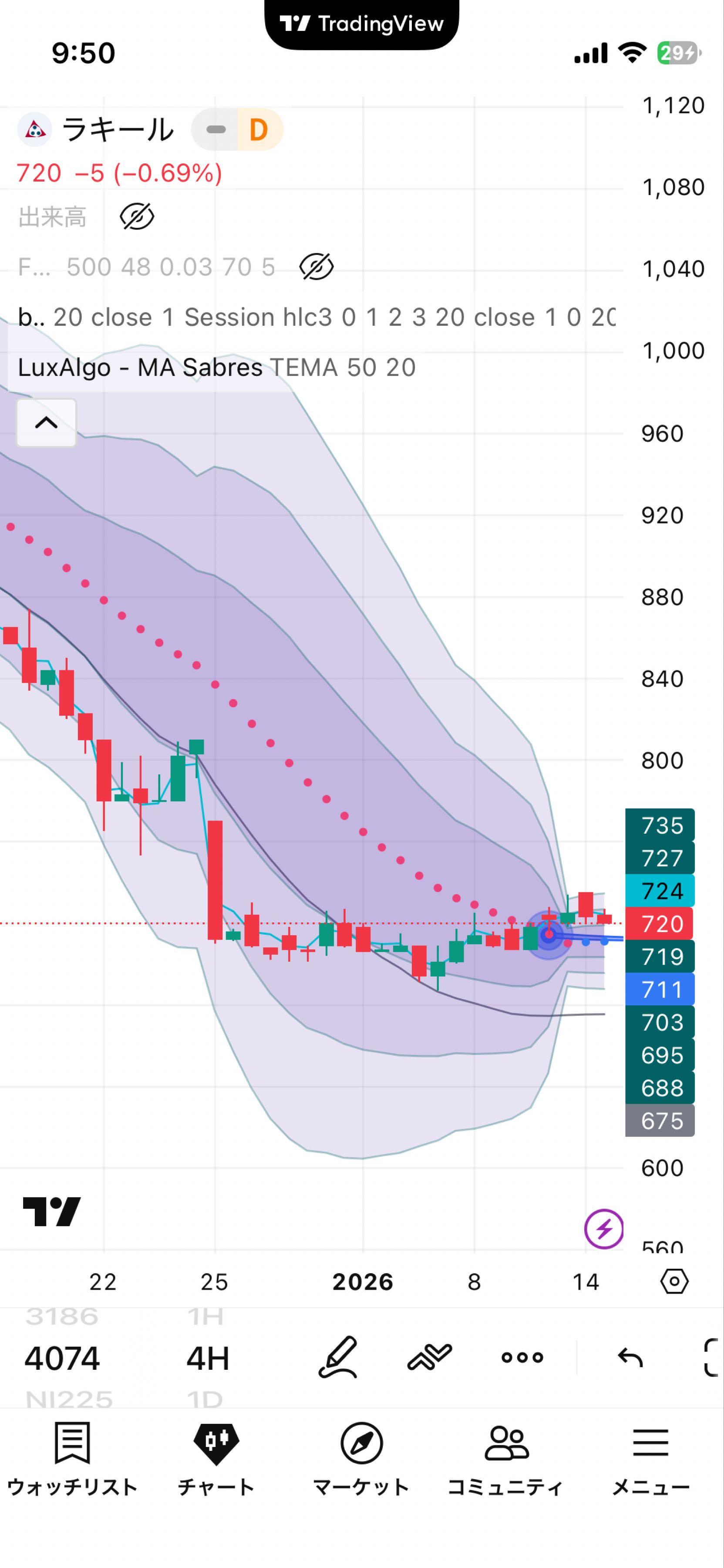
Task: Open the indicators toolbar icon
Action: [430, 1357]
